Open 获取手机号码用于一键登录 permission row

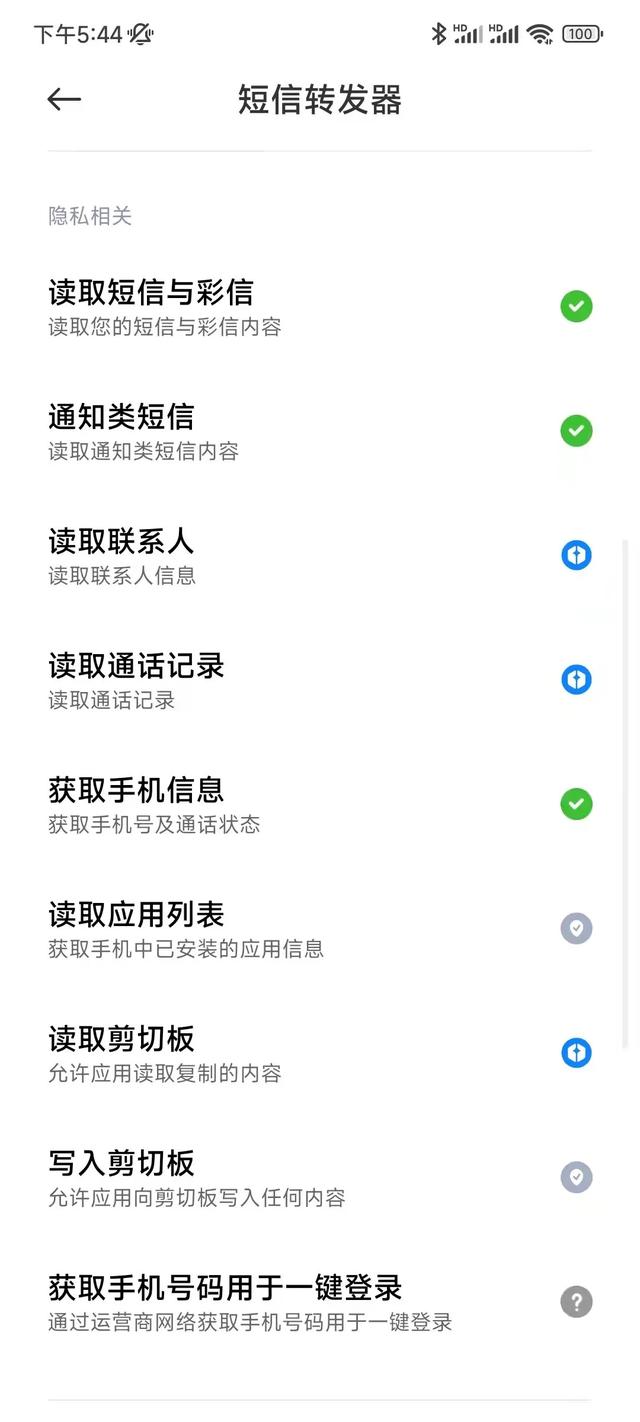pos(320,1302)
